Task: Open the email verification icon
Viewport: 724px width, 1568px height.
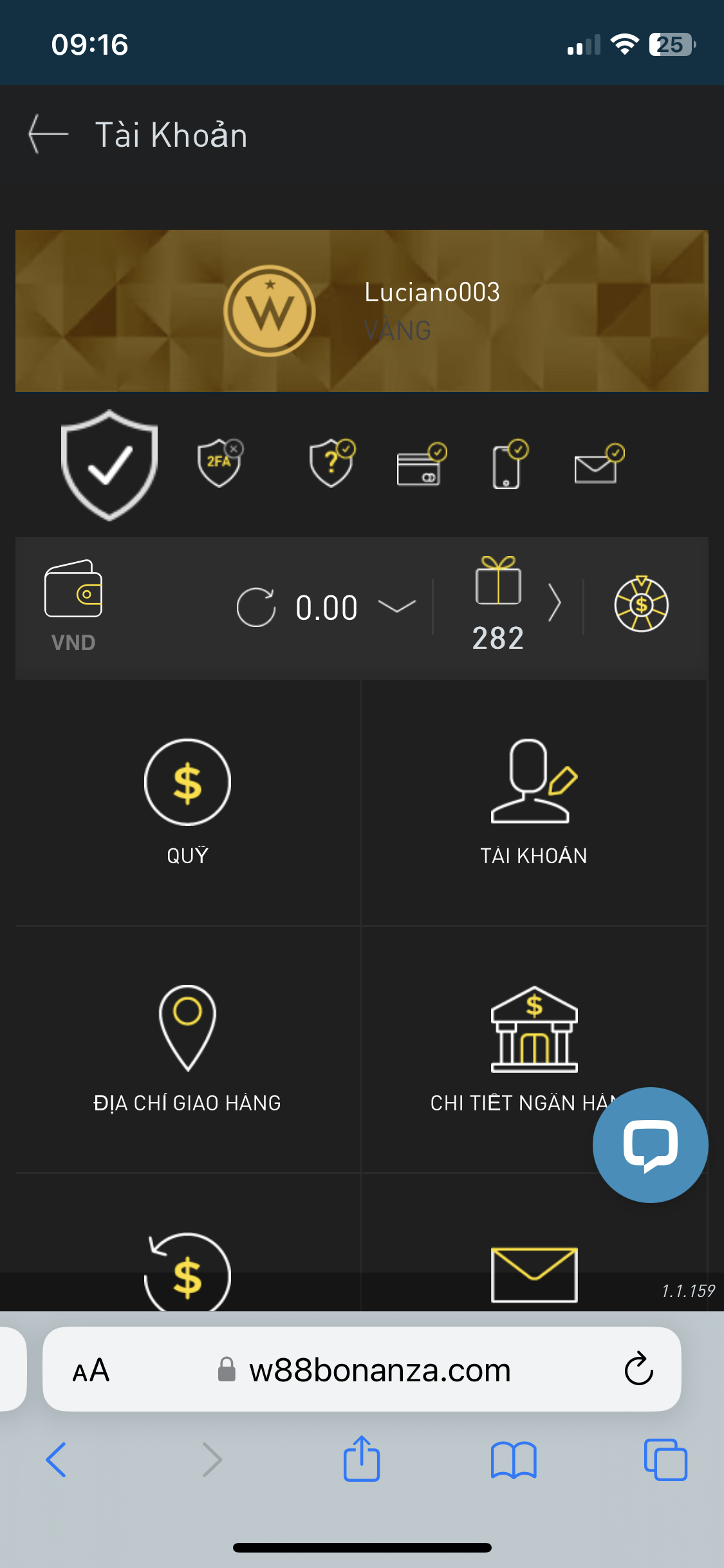Action: pos(597,463)
